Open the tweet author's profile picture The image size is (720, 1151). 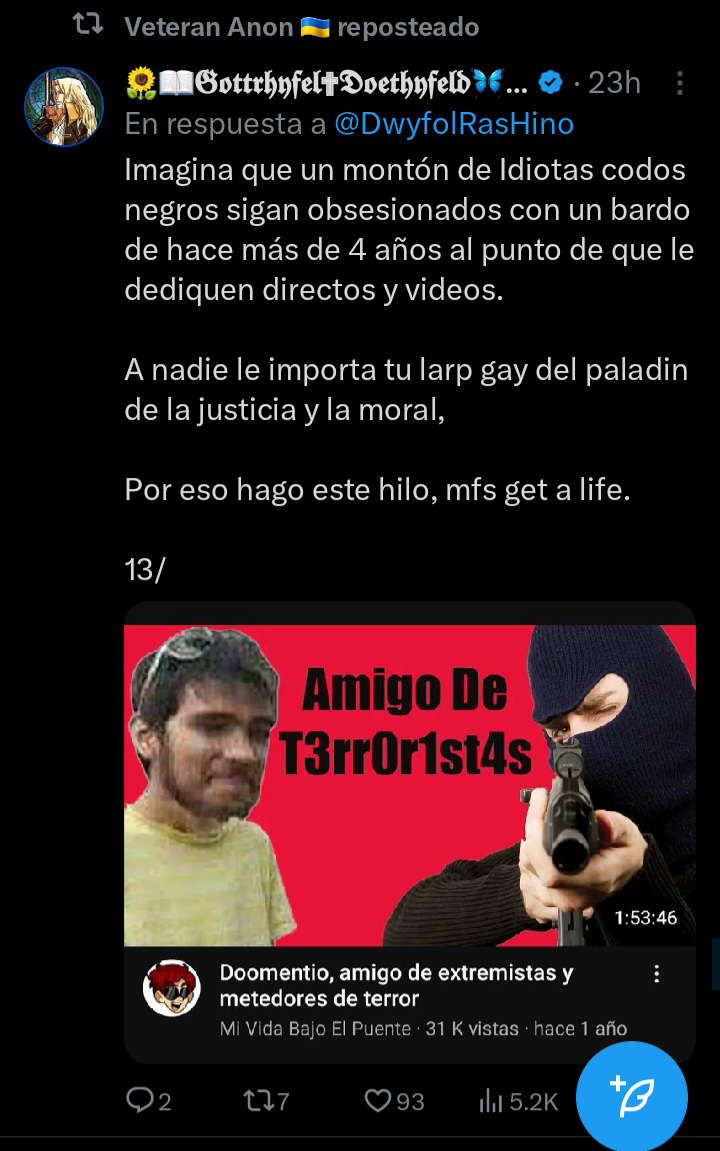pyautogui.click(x=64, y=108)
